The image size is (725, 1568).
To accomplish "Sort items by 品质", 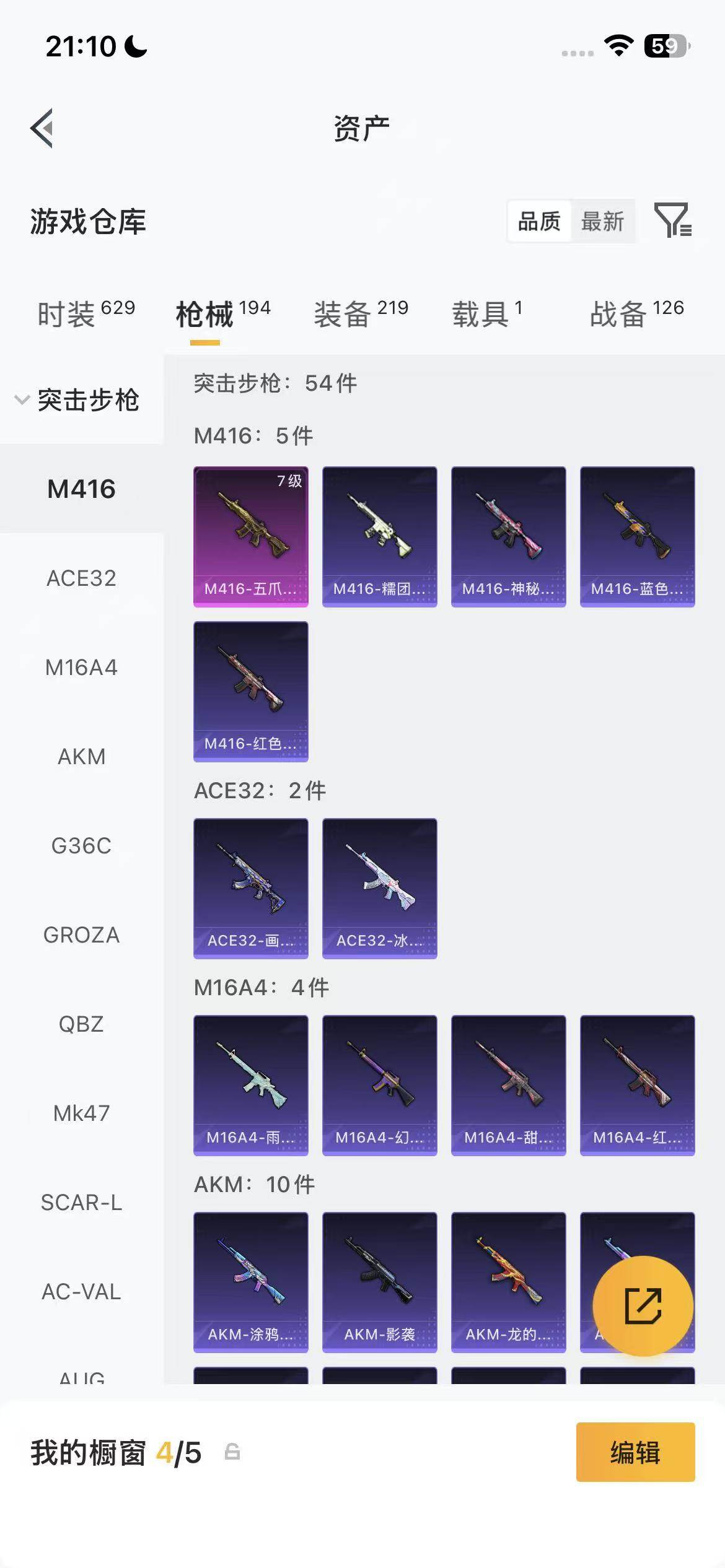I will click(x=539, y=221).
